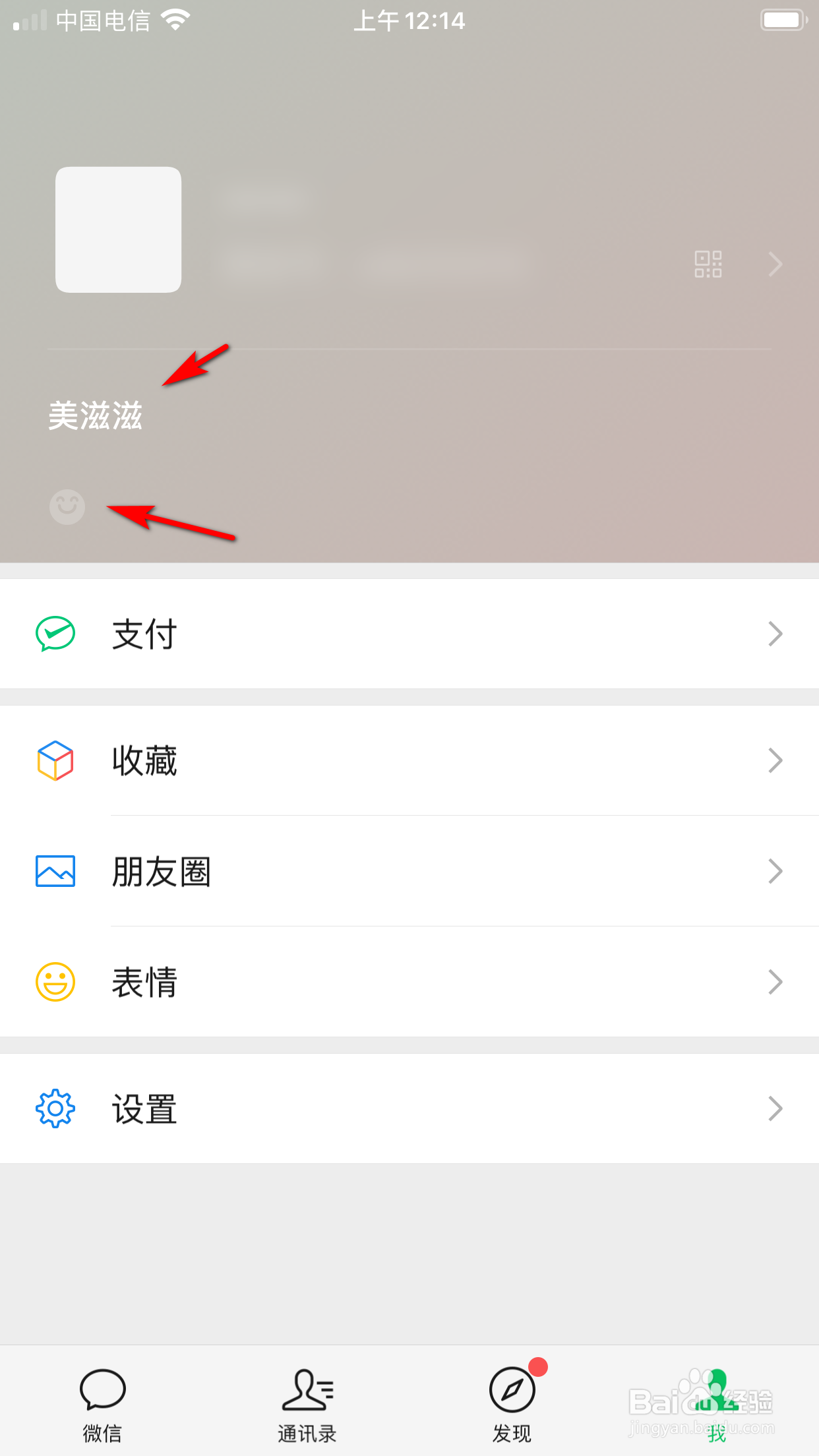
Task: Expand the profile details with the chevron
Action: [775, 264]
